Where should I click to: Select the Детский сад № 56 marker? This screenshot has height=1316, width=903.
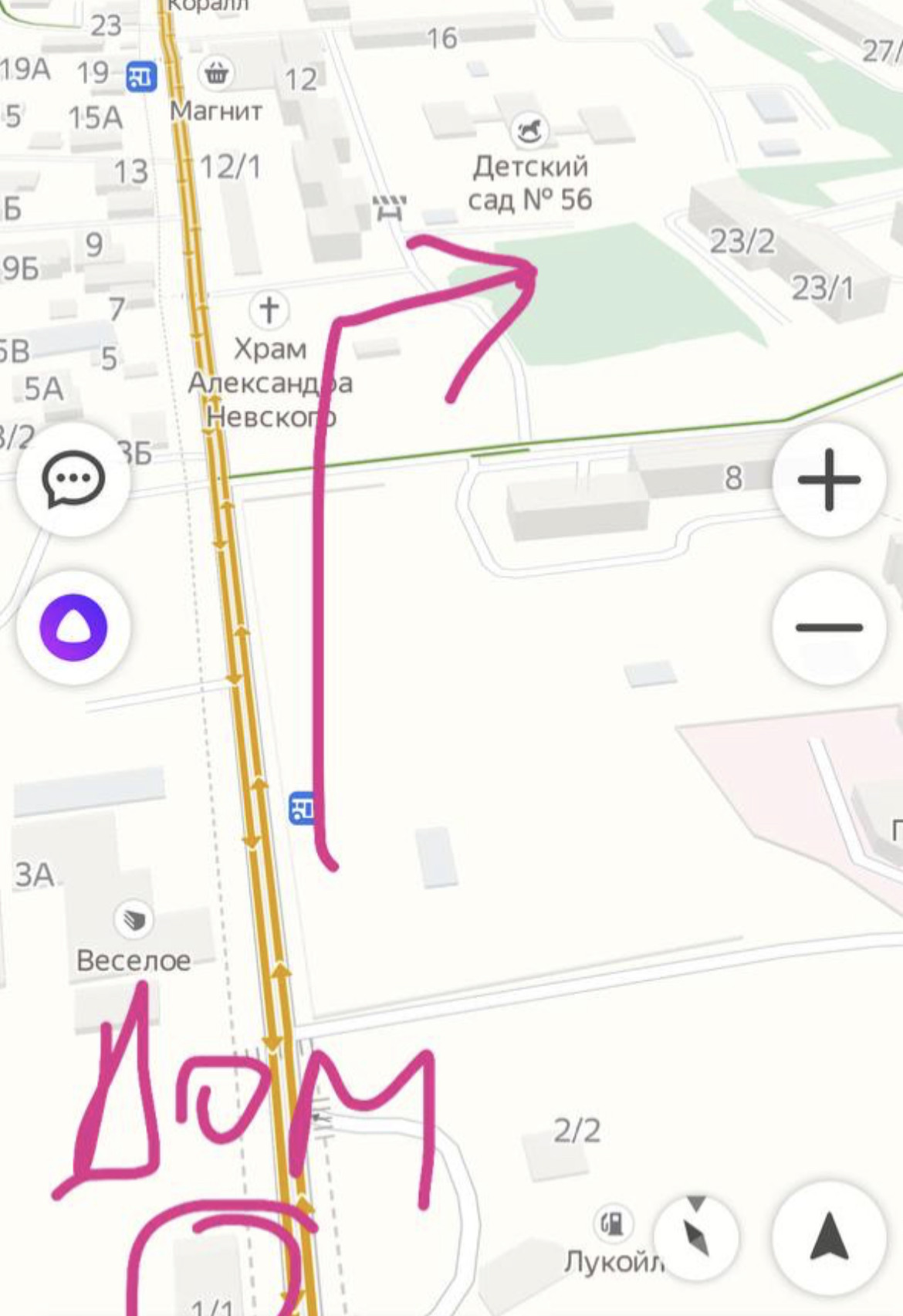[529, 130]
